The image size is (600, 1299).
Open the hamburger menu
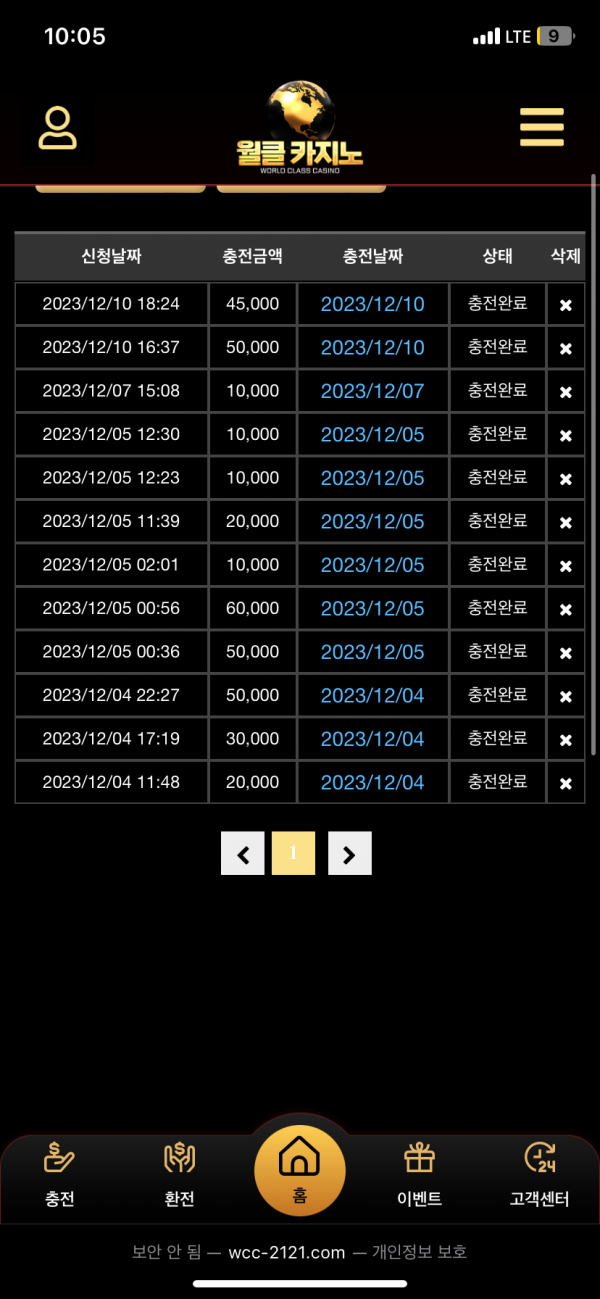[x=542, y=127]
